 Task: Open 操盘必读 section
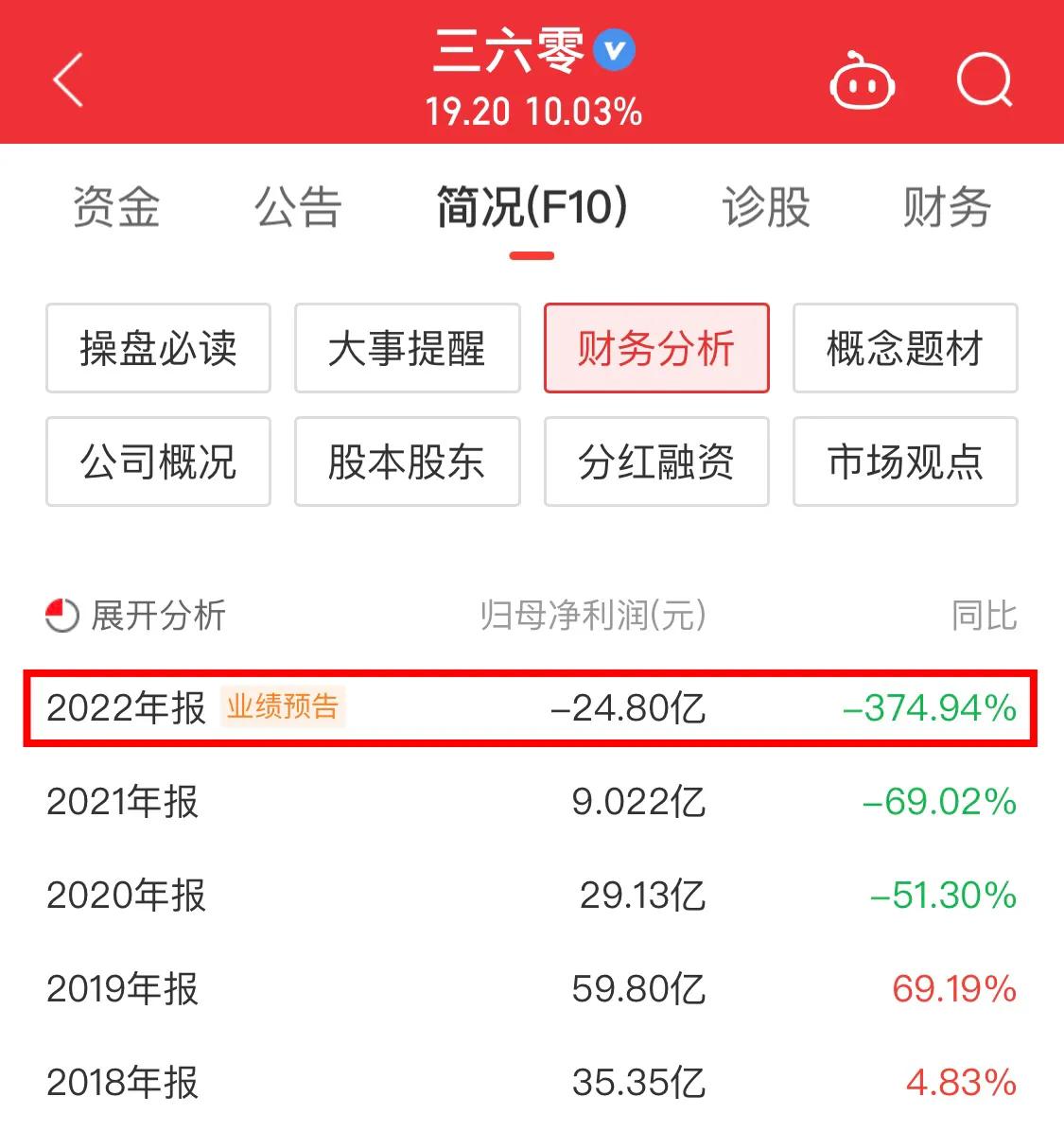click(x=158, y=349)
